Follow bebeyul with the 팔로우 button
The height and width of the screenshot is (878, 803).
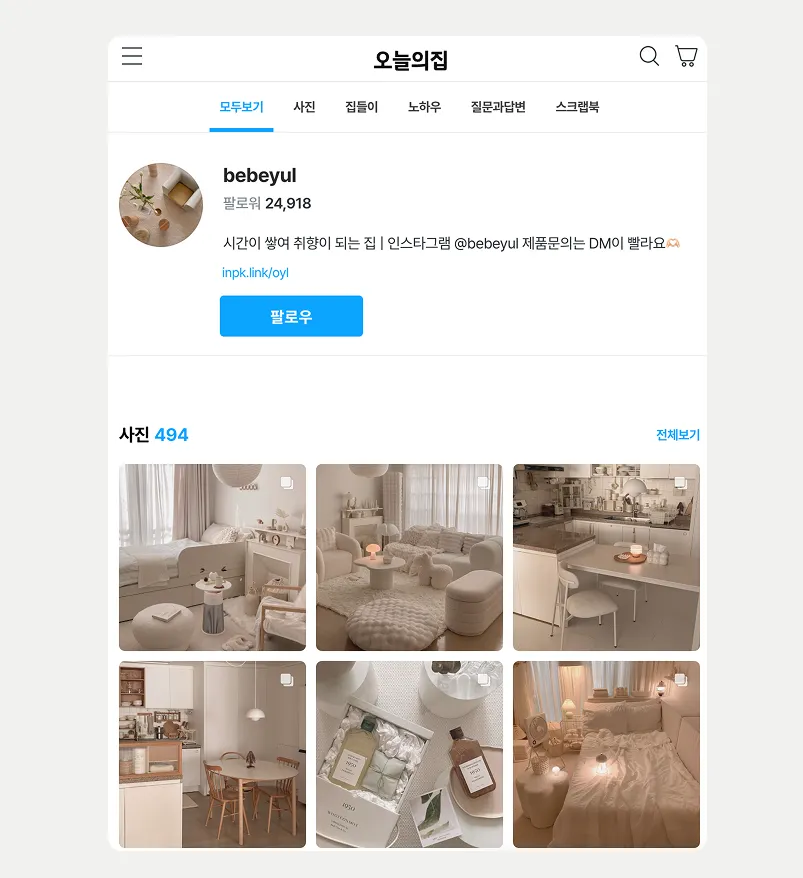point(291,316)
